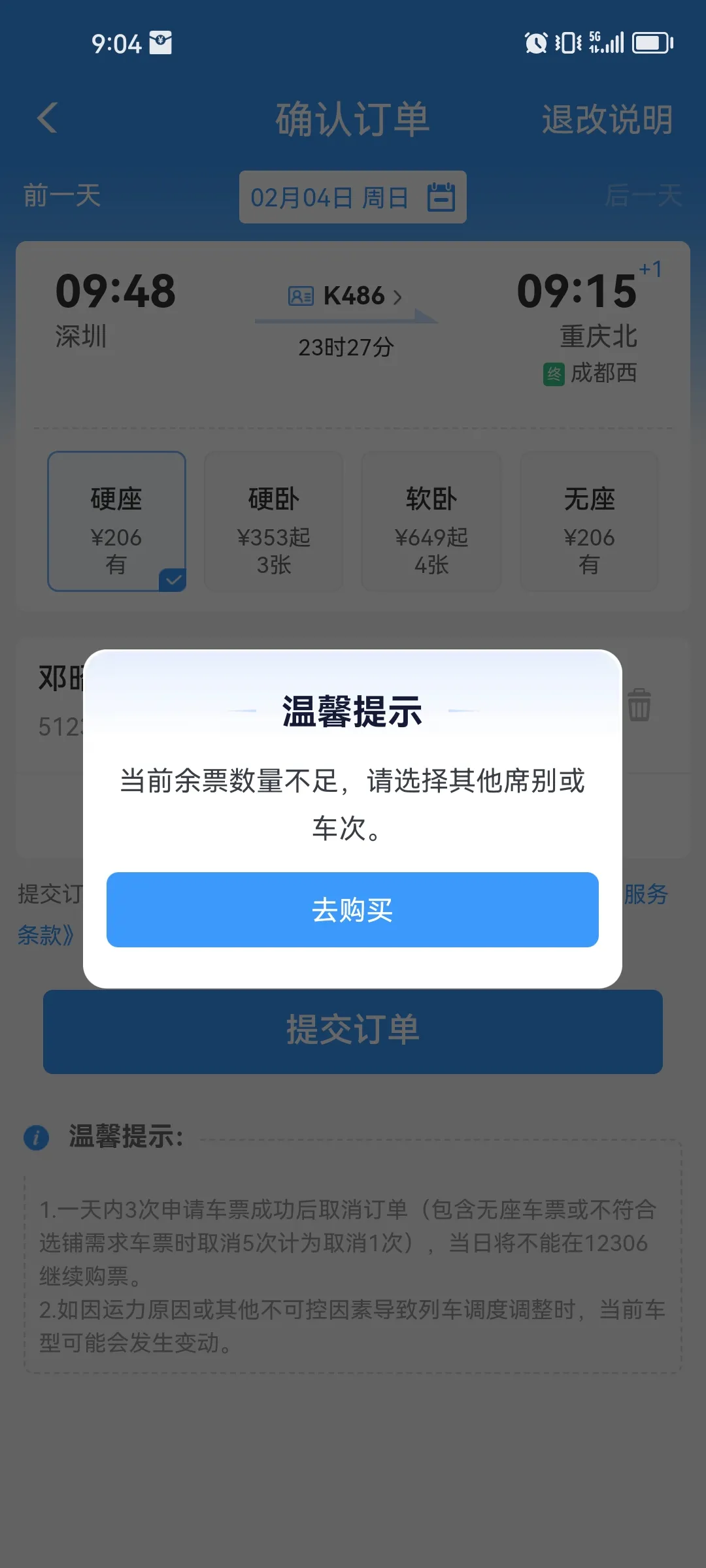Select the 硬座 ¥206 seat type
Image resolution: width=706 pixels, height=1568 pixels.
(116, 521)
